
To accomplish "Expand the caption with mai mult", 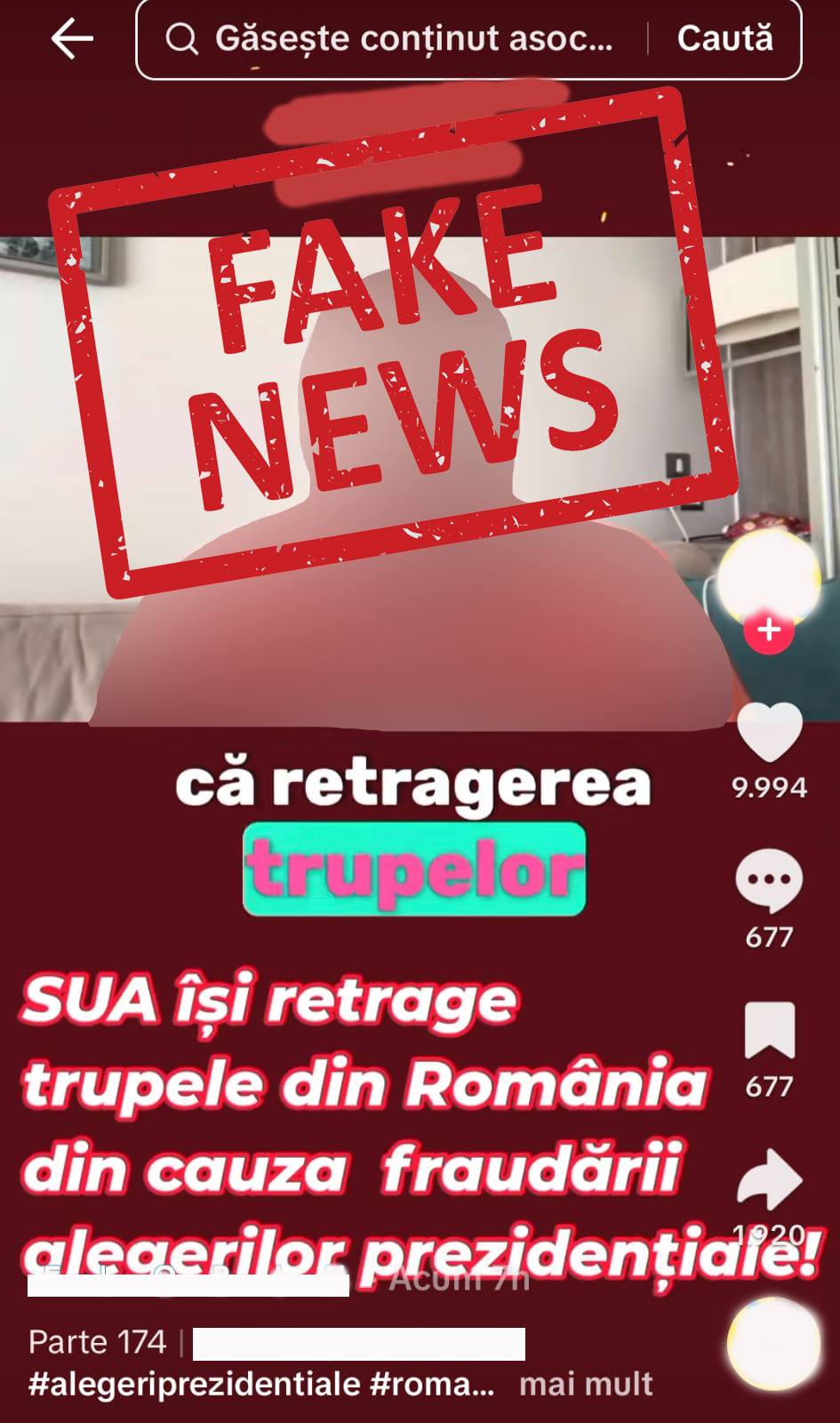I will (586, 1384).
